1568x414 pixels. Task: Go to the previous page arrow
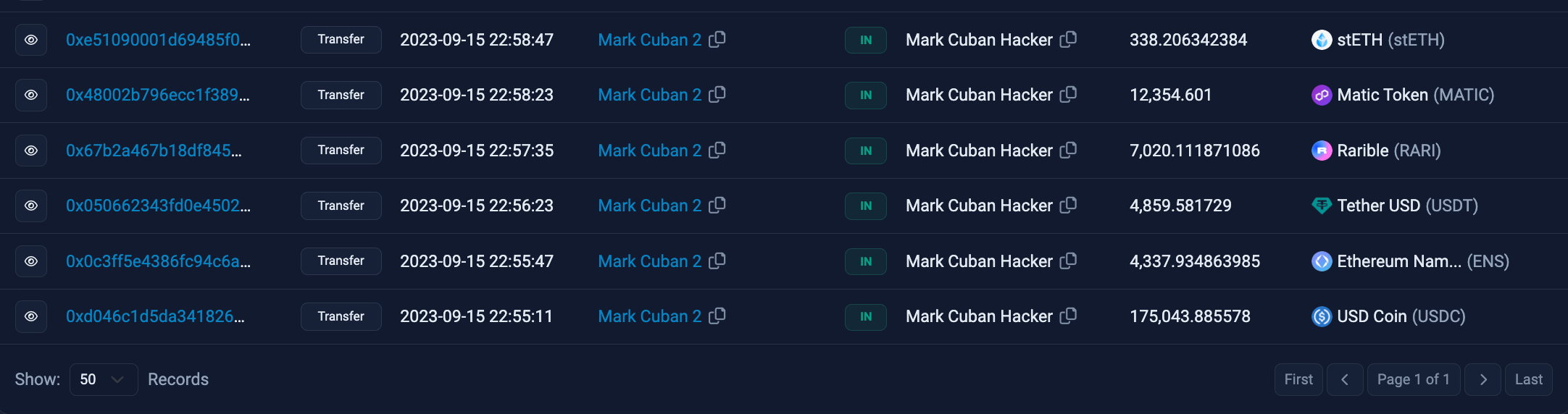(1344, 379)
